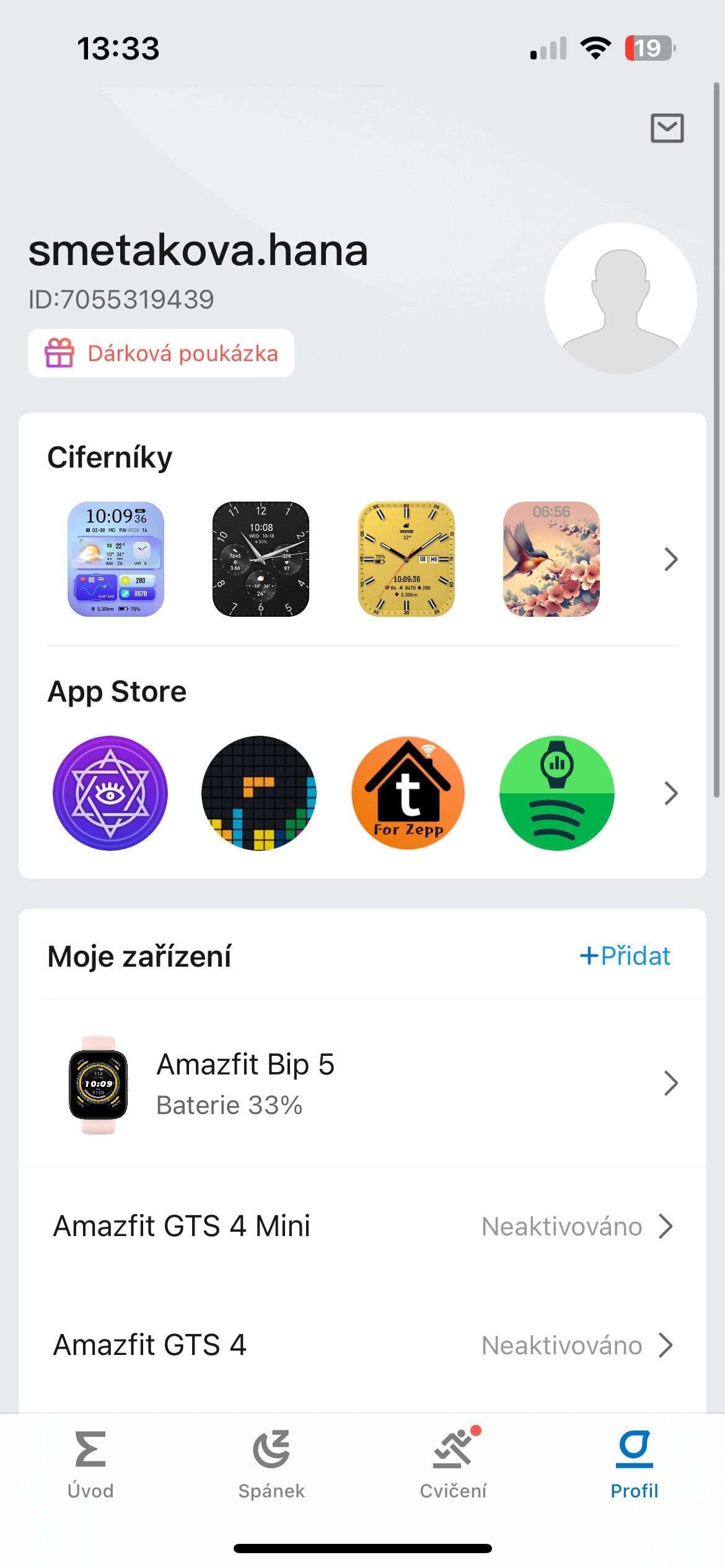Select the hummingbird floral watch face

pos(551,559)
